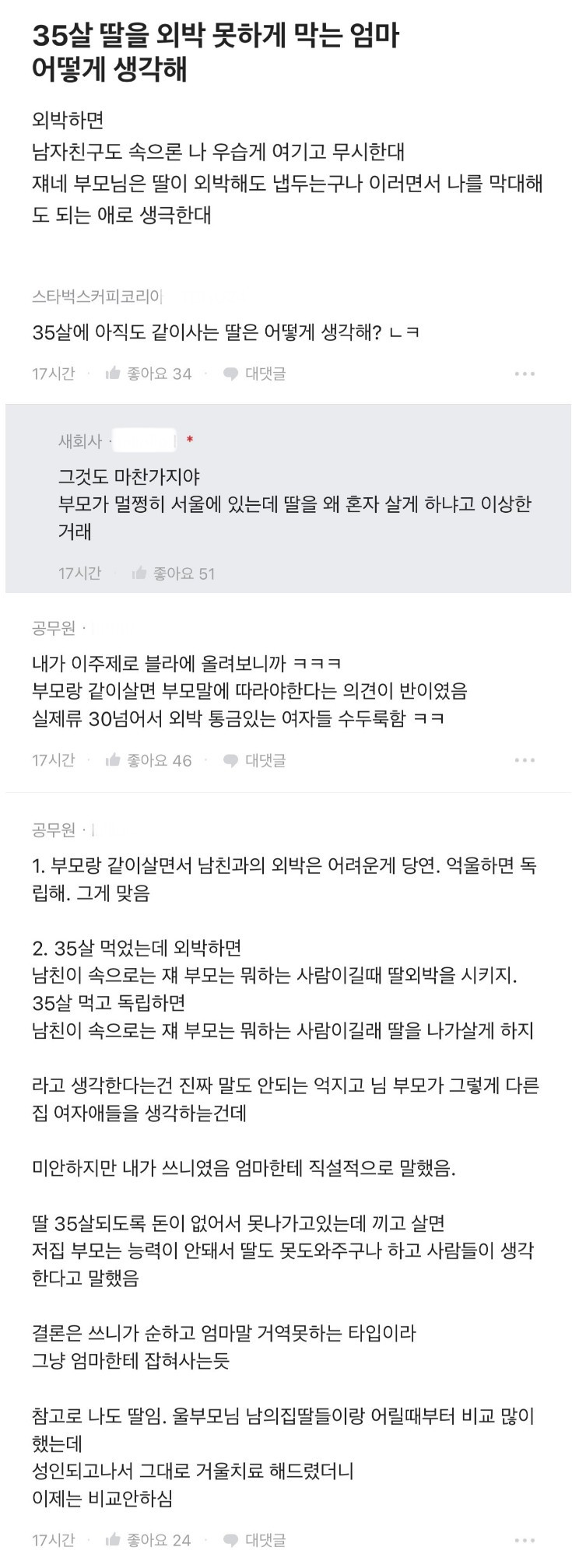Open overflow menu on 스타벅스커피코리아 comment
Image resolution: width=572 pixels, height=1568 pixels.
click(x=525, y=374)
